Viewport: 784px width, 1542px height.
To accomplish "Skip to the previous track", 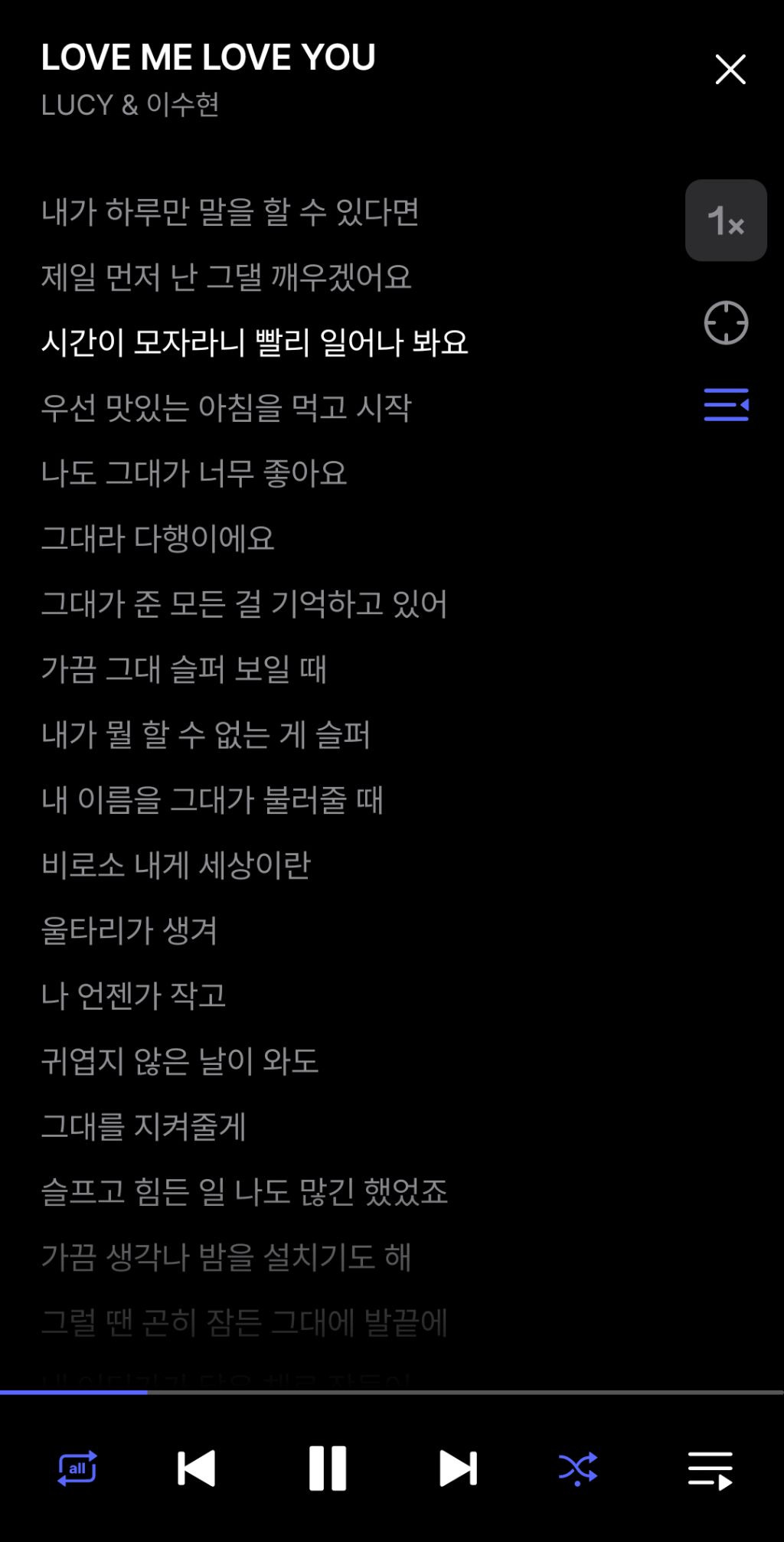I will pyautogui.click(x=197, y=1468).
